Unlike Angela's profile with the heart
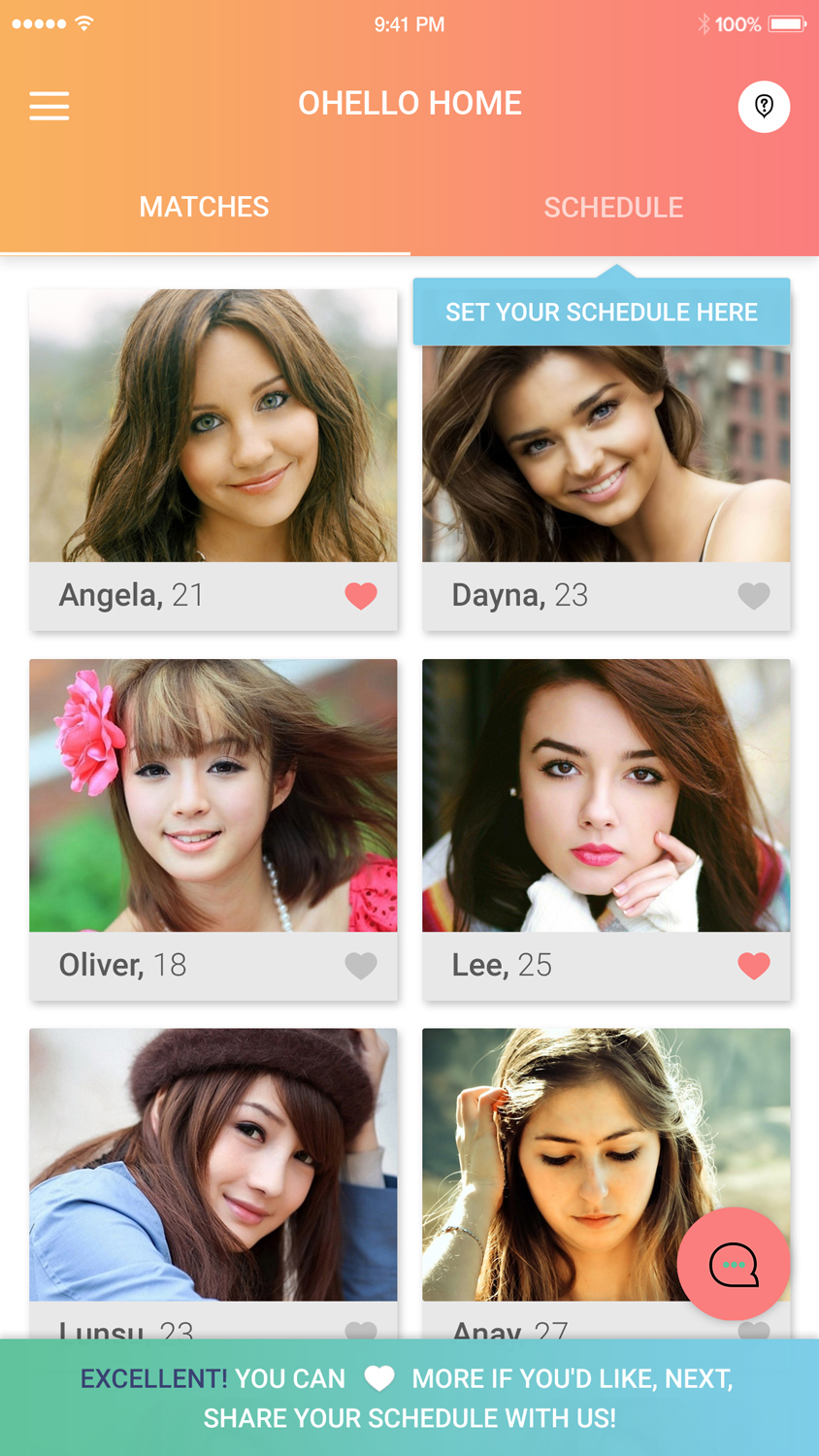 (361, 595)
